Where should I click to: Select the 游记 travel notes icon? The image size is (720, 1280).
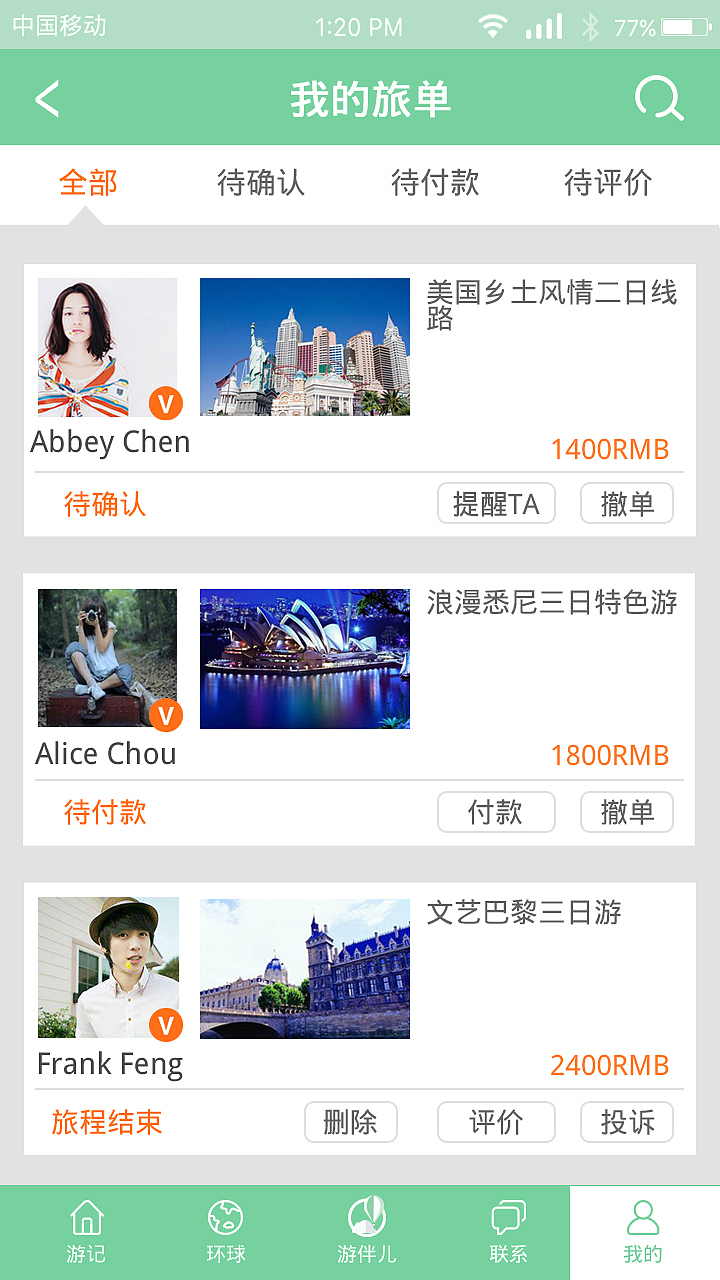coord(86,1230)
